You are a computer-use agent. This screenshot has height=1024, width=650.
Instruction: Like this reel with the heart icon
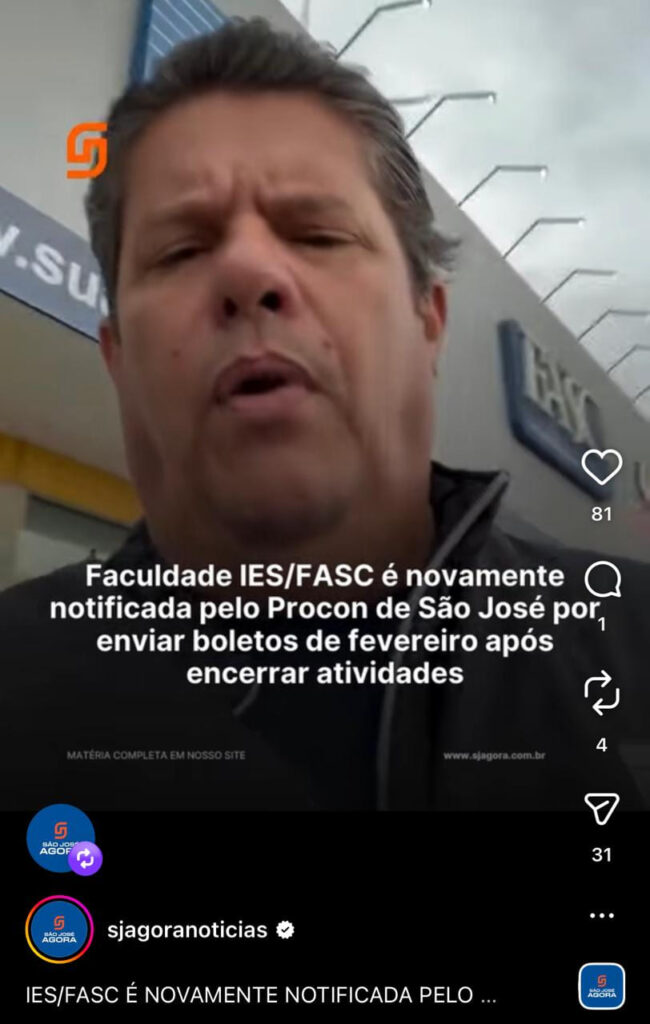click(601, 468)
